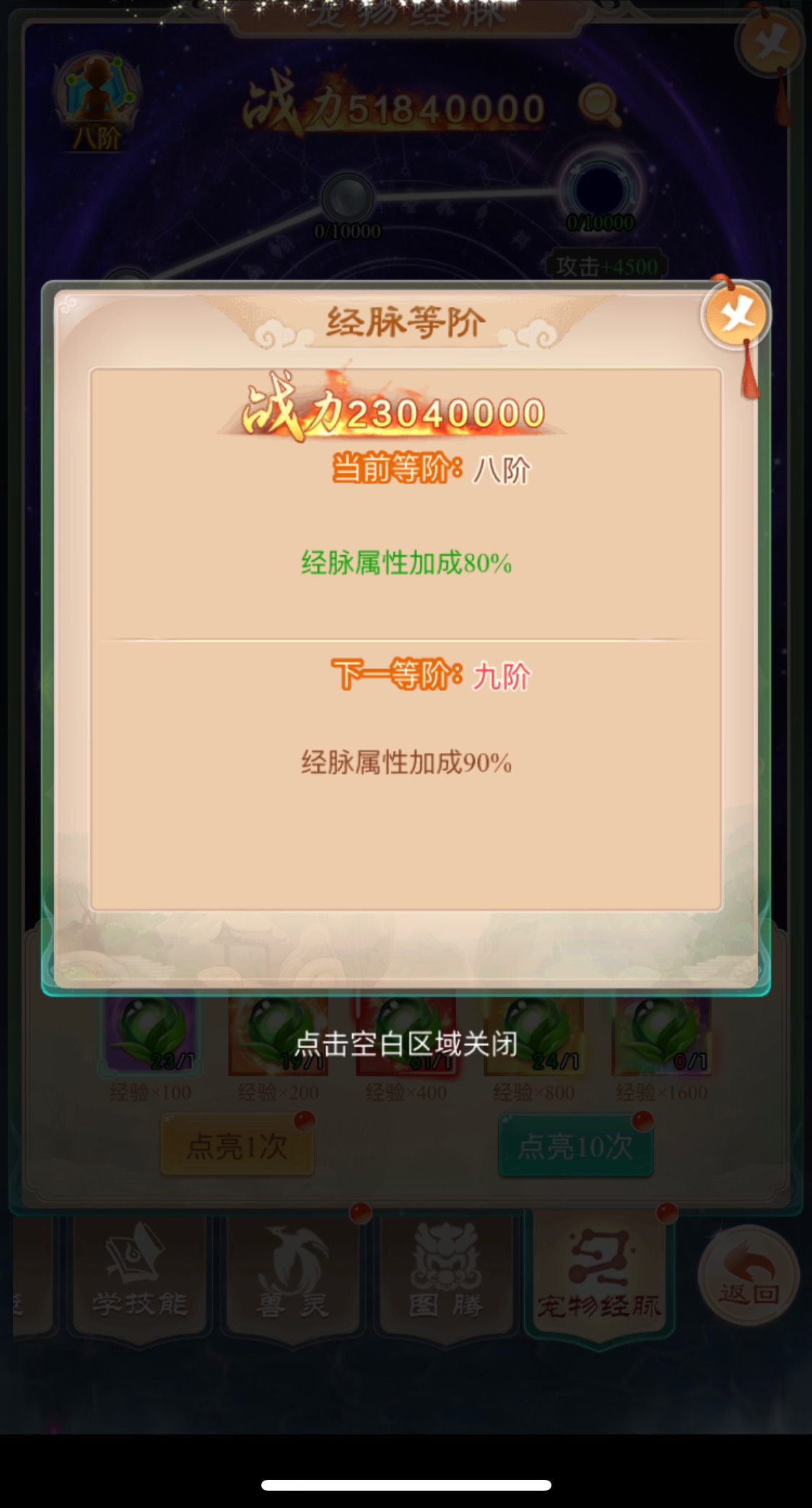
Task: Tap the meridian node with 攻击+4500
Action: point(601,189)
